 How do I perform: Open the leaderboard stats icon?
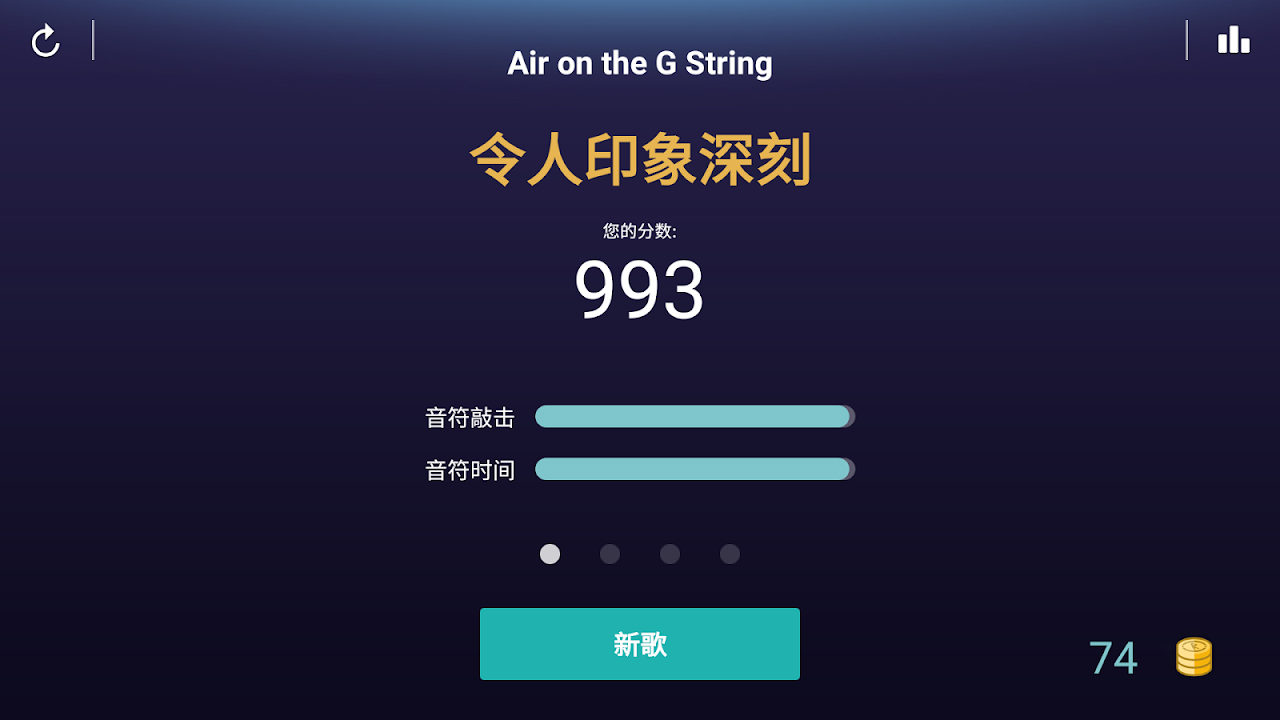pos(1233,41)
